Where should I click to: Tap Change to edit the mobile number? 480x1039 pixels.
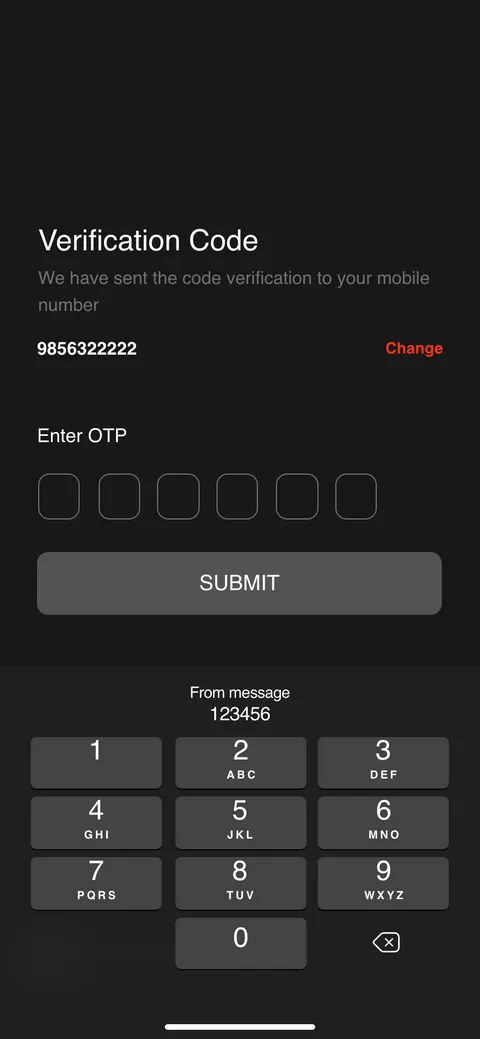tap(414, 348)
